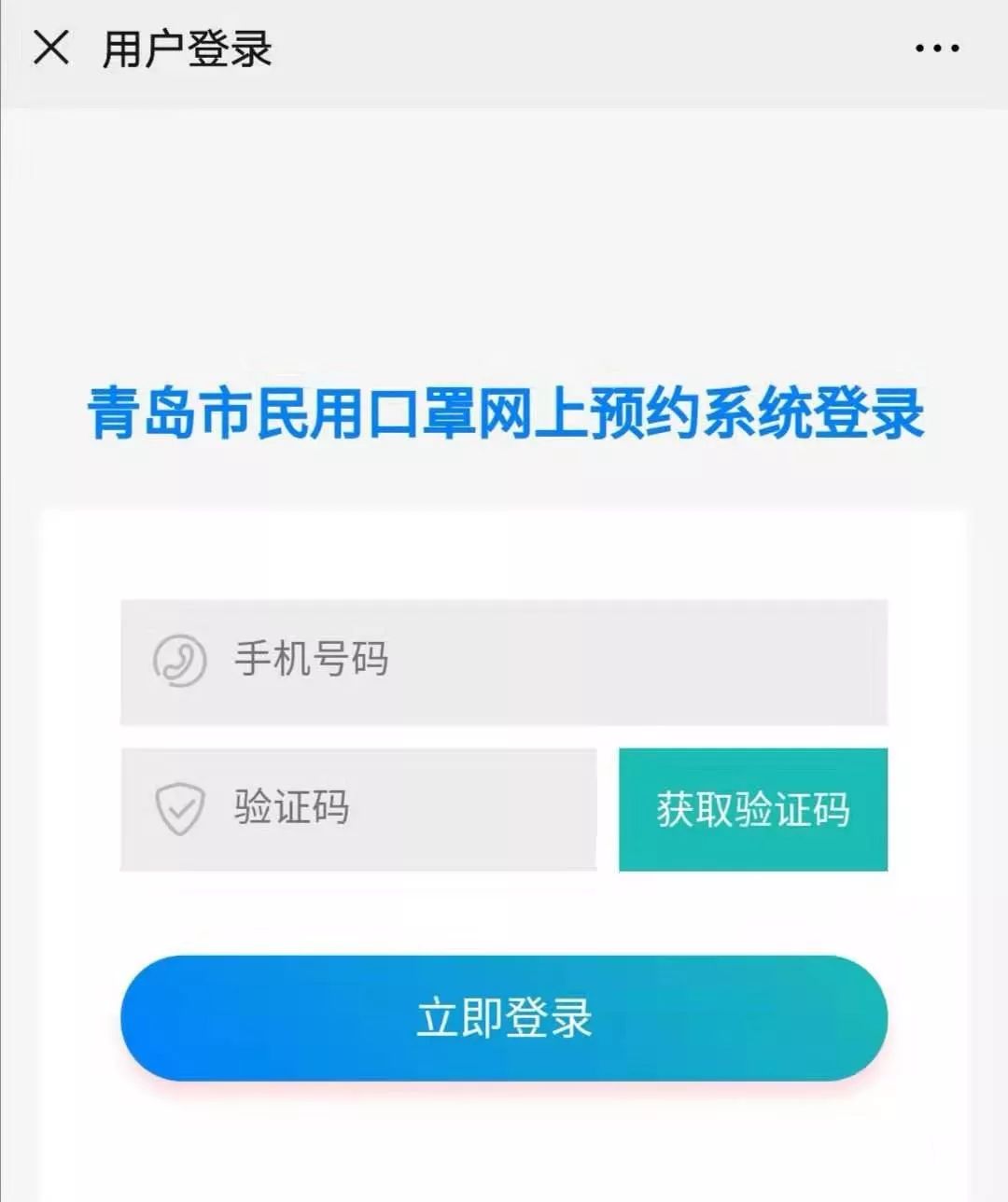Close the 用户登录 page
Screen dimensions: 1008x1202
51,48
